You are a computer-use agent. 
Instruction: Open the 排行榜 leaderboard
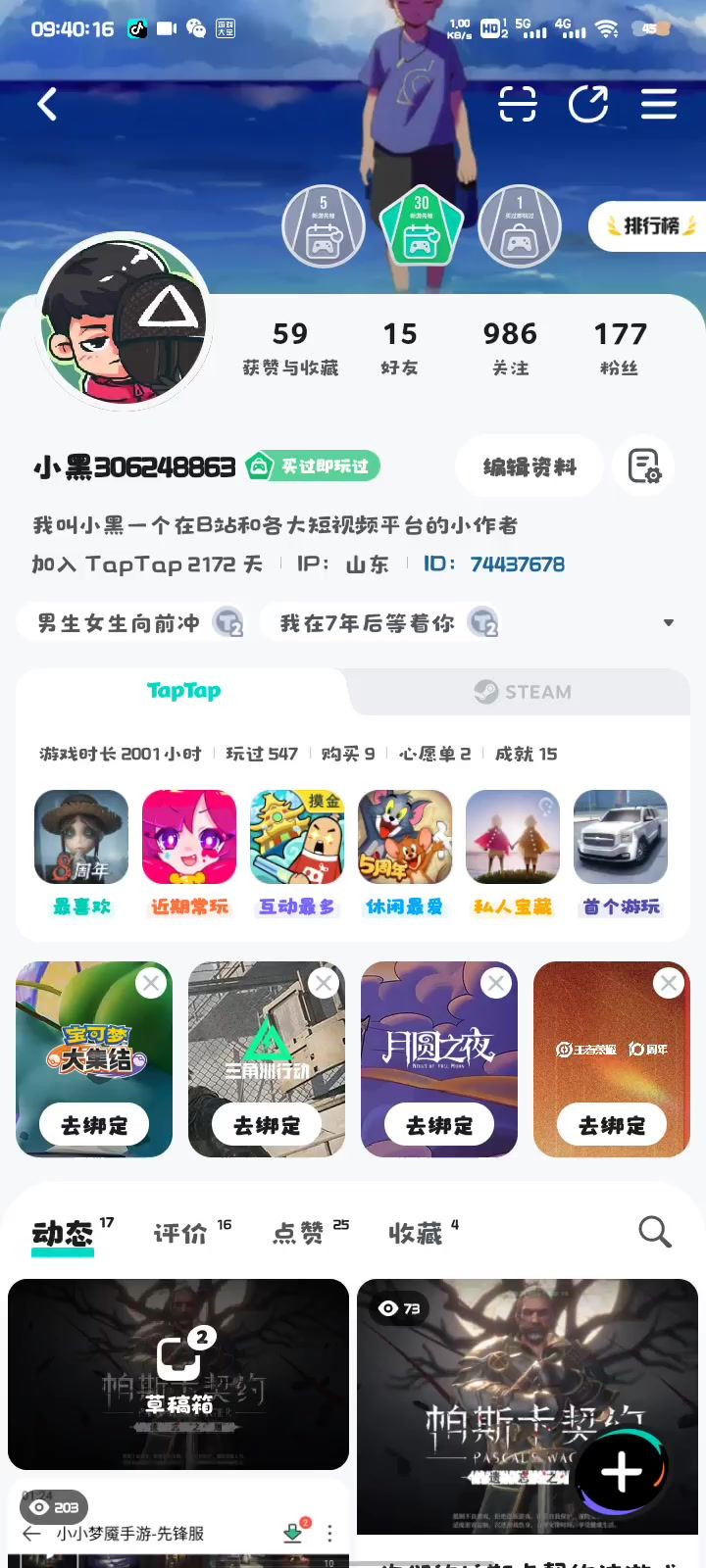point(649,226)
